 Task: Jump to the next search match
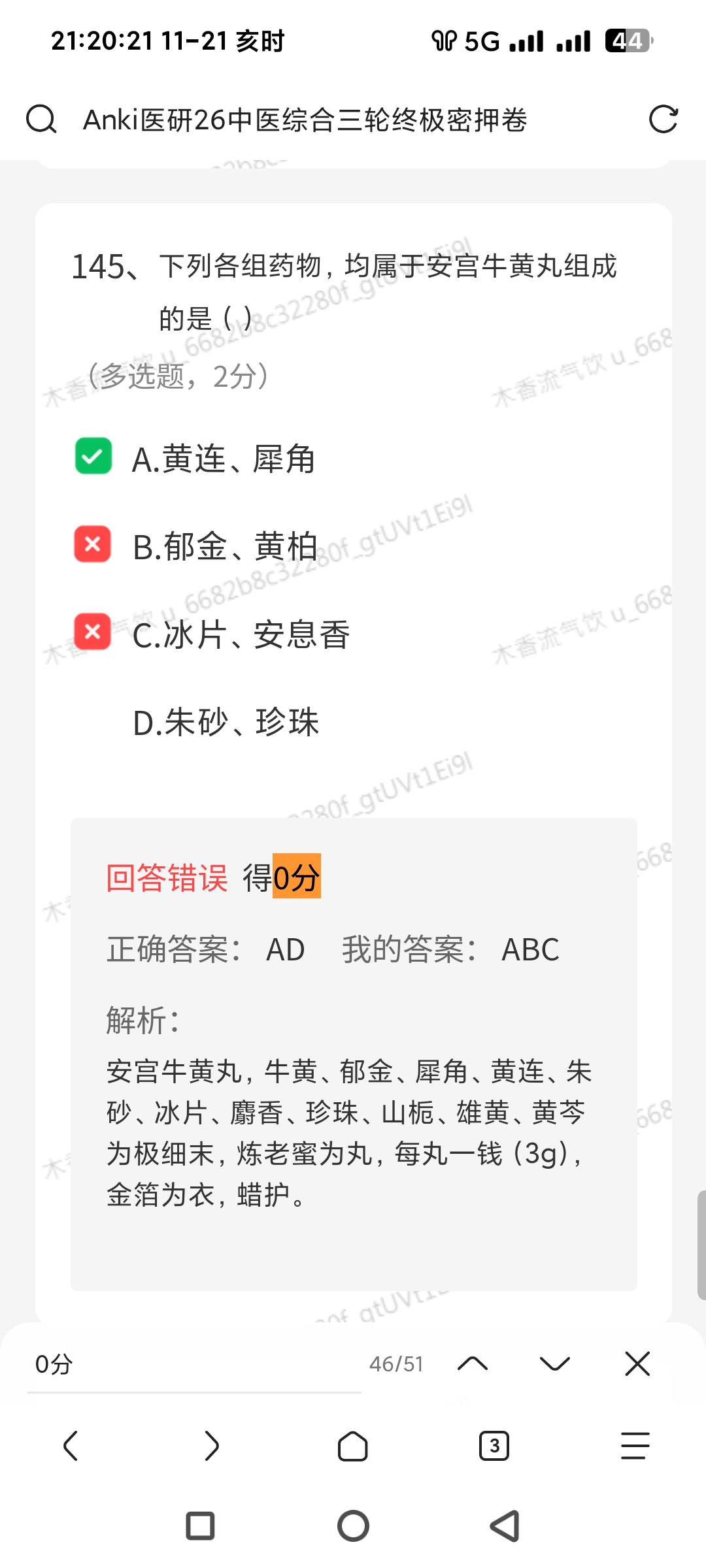tap(555, 1364)
